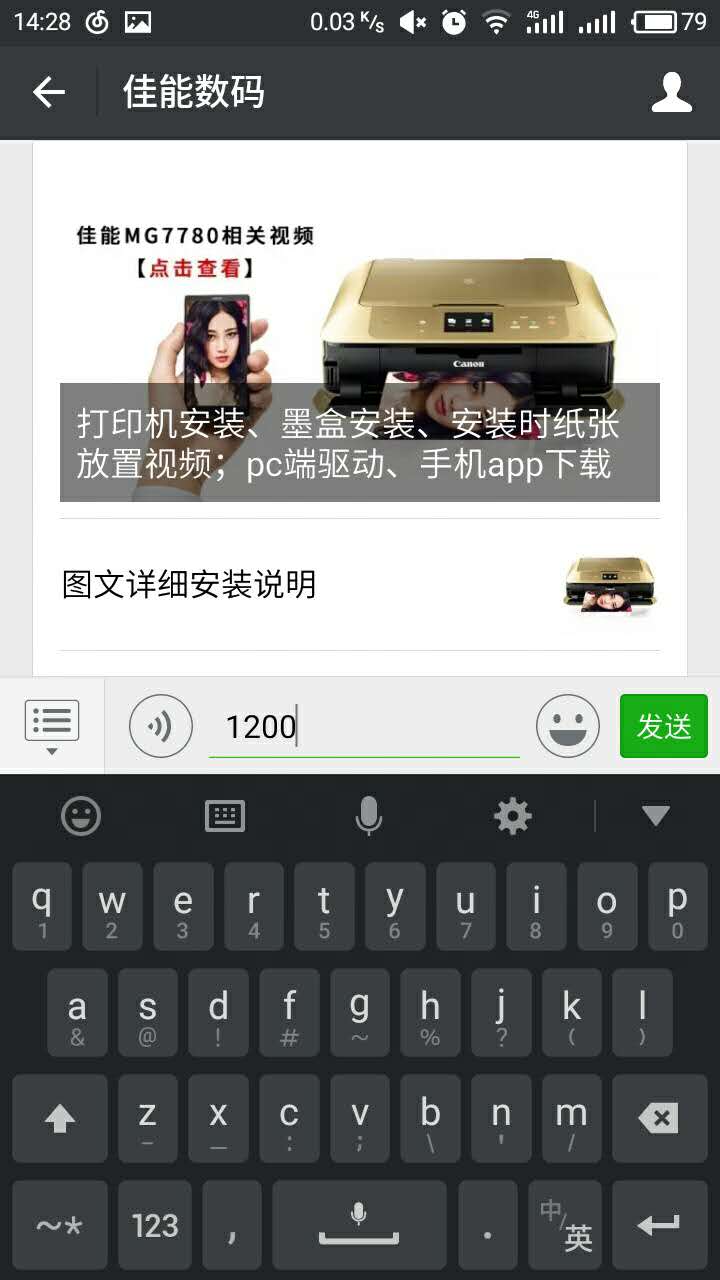Toggle the 中/英 language key
Image resolution: width=720 pixels, height=1280 pixels.
coord(565,1225)
